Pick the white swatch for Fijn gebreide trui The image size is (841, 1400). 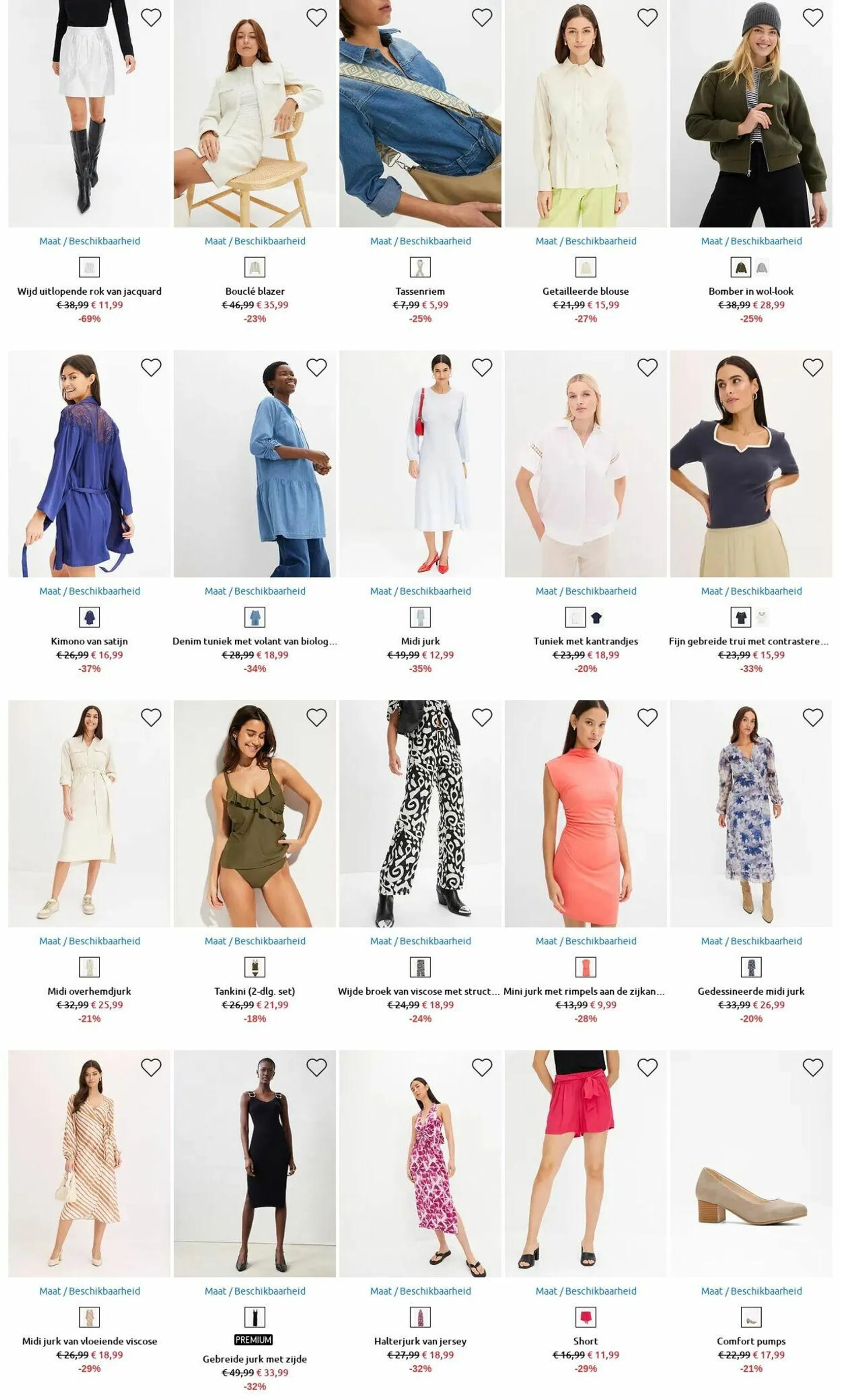pyautogui.click(x=762, y=617)
